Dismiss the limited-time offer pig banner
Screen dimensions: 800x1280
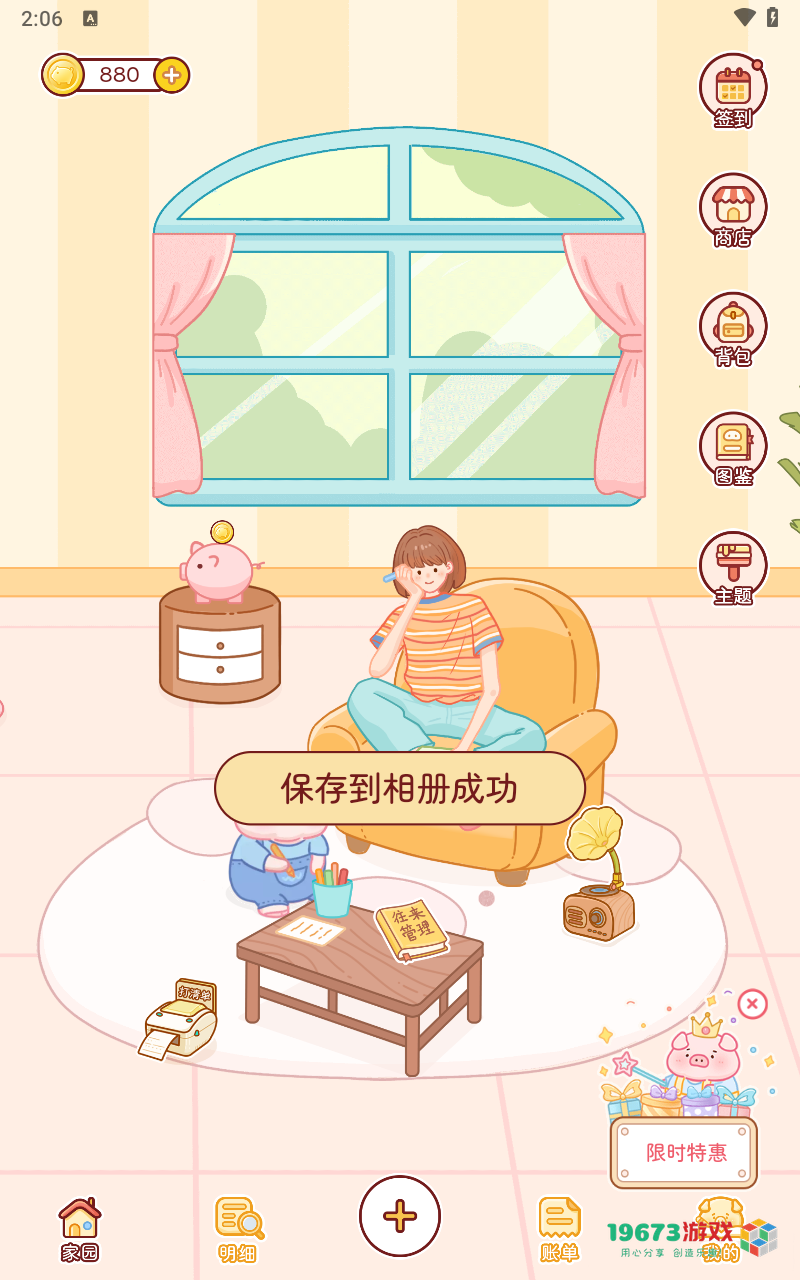[752, 1003]
